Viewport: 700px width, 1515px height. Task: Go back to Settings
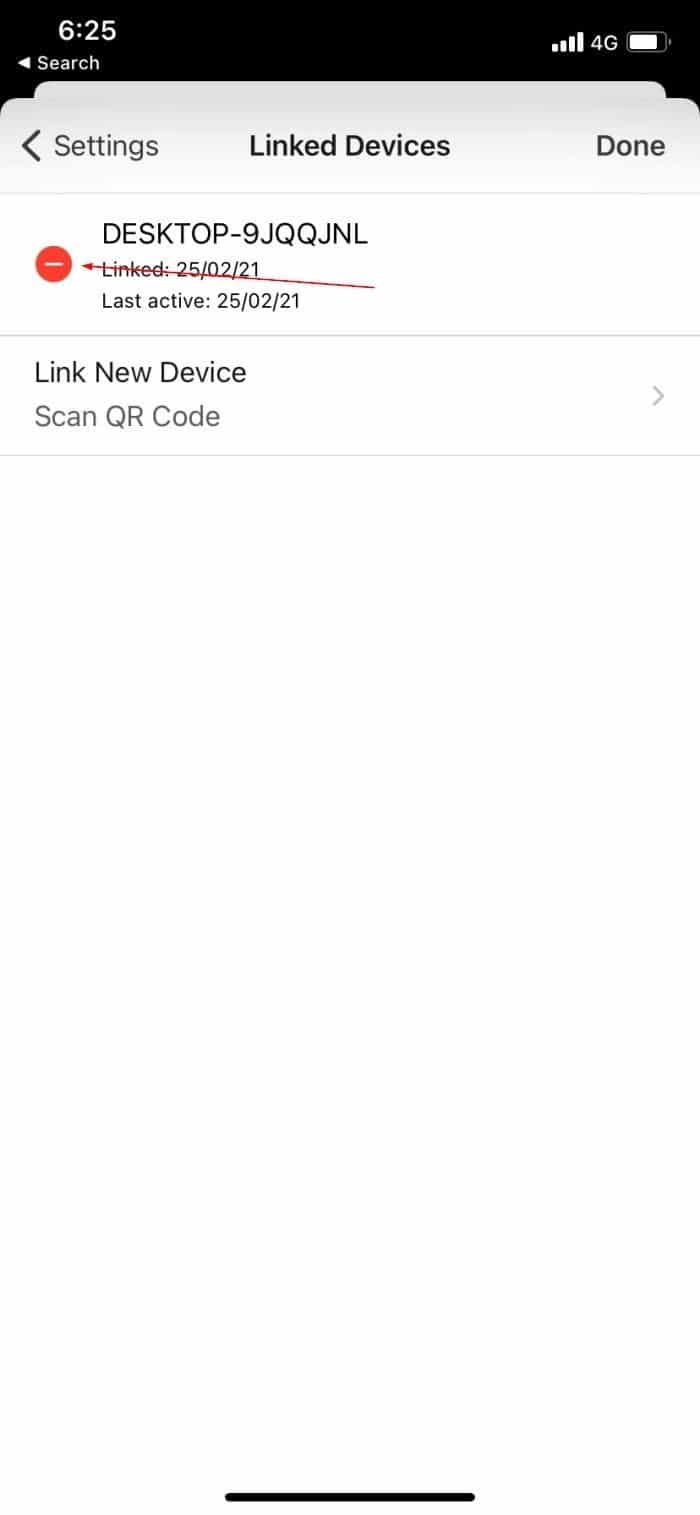pyautogui.click(x=90, y=146)
